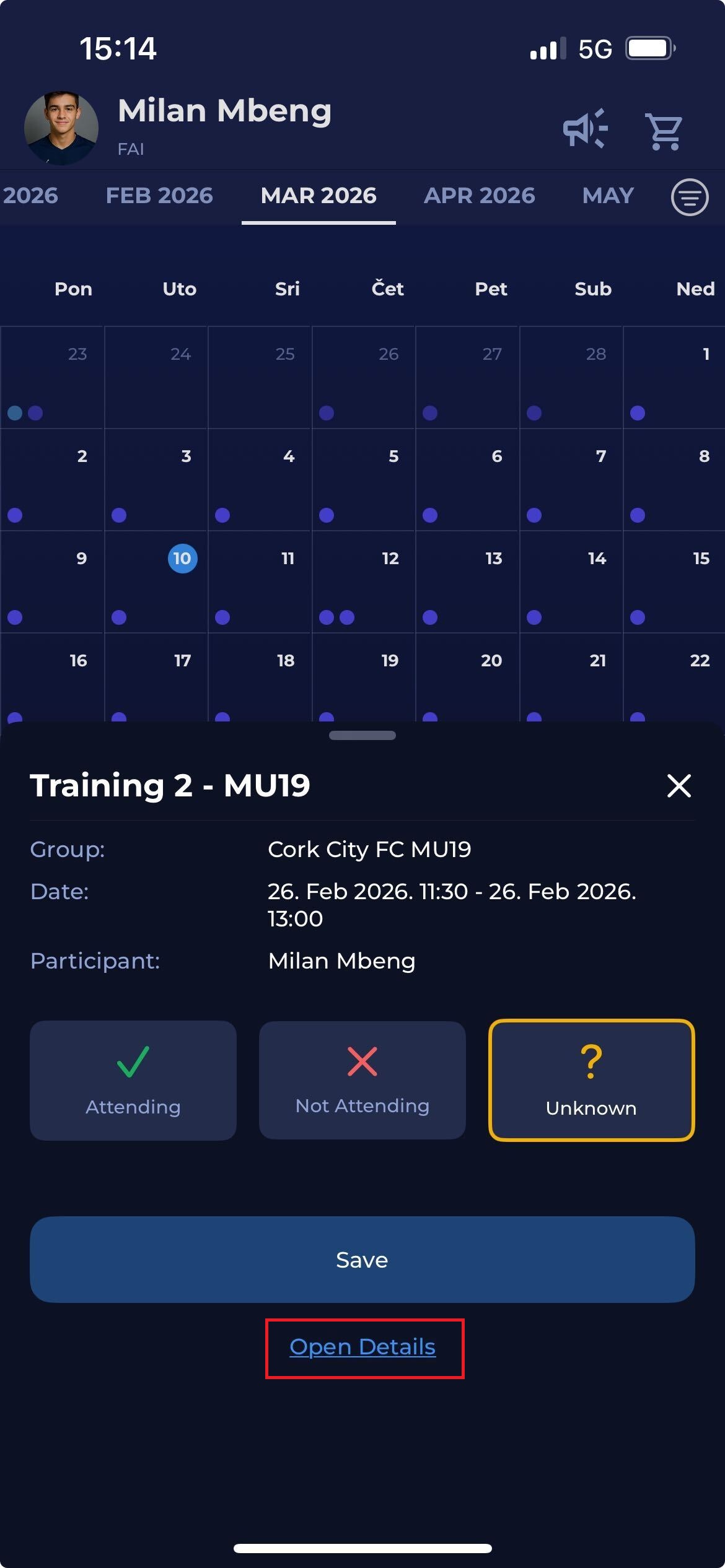Tap Milan Mbeng's profile picture
This screenshot has height=1568, width=725.
[61, 129]
